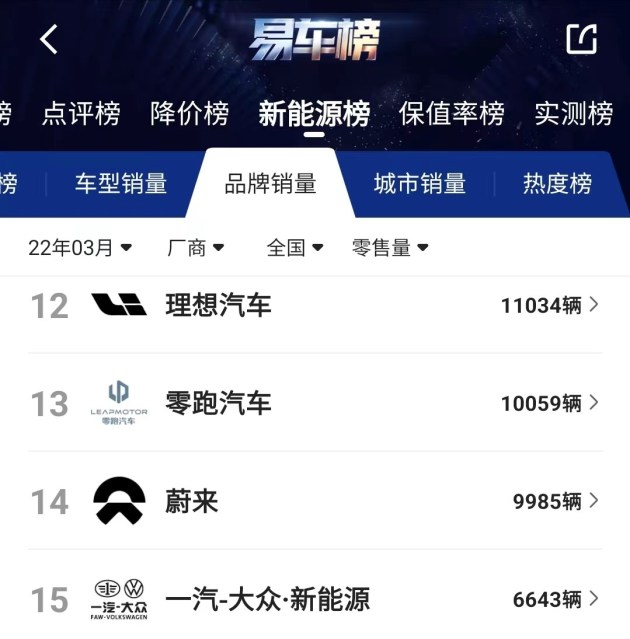
Task: Switch to the 城市销量 sub-tab
Action: pos(420,184)
